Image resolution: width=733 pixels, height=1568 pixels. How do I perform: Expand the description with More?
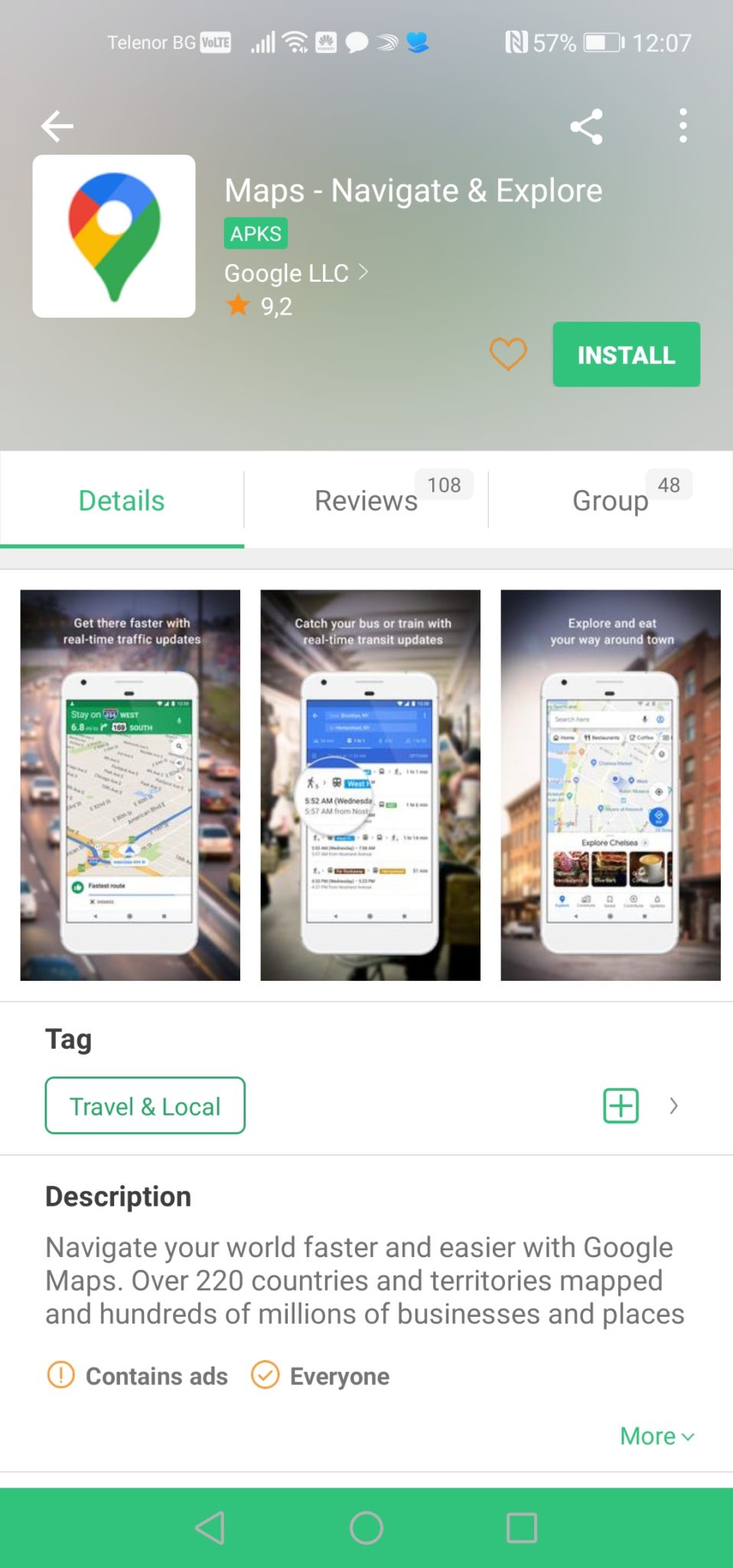(x=656, y=1436)
